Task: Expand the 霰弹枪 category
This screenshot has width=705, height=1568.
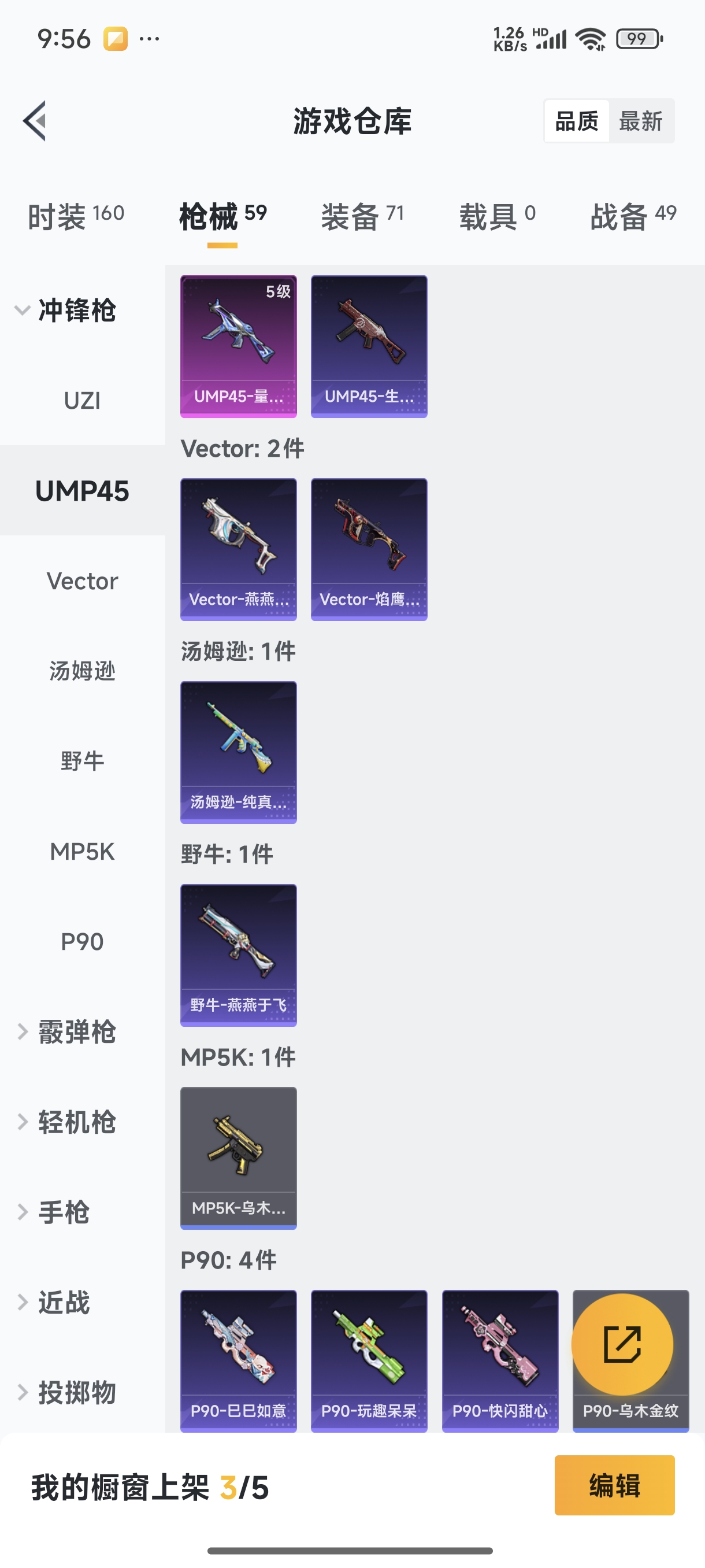Action: pos(67,1031)
